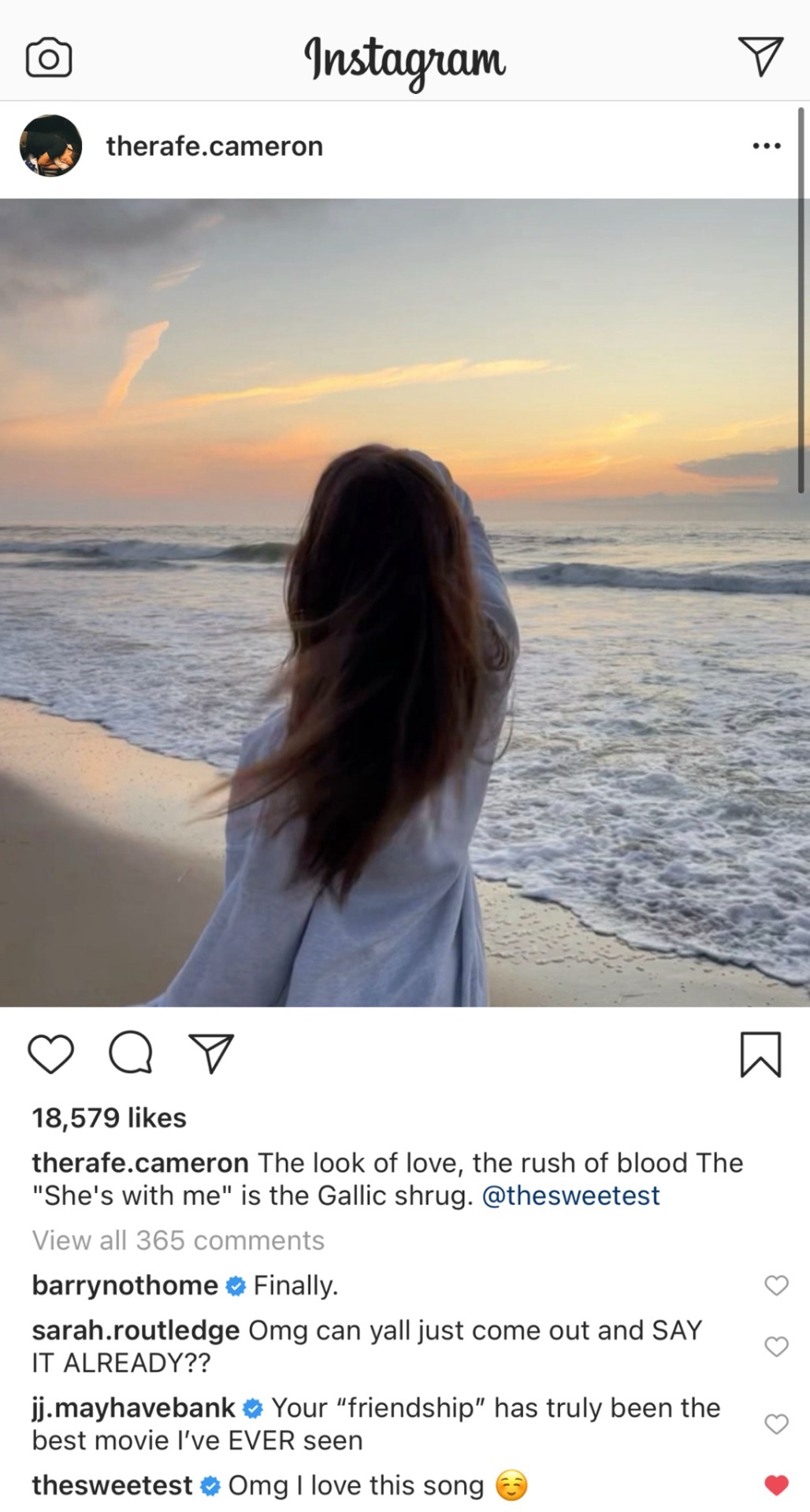Bookmark this post
This screenshot has width=810, height=1512.
[760, 1054]
